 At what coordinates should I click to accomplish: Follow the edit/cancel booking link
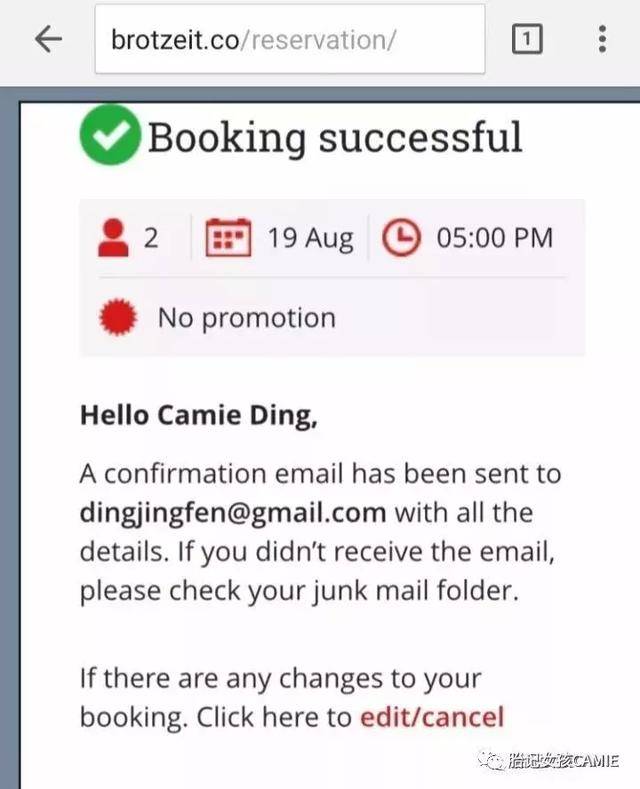431,717
